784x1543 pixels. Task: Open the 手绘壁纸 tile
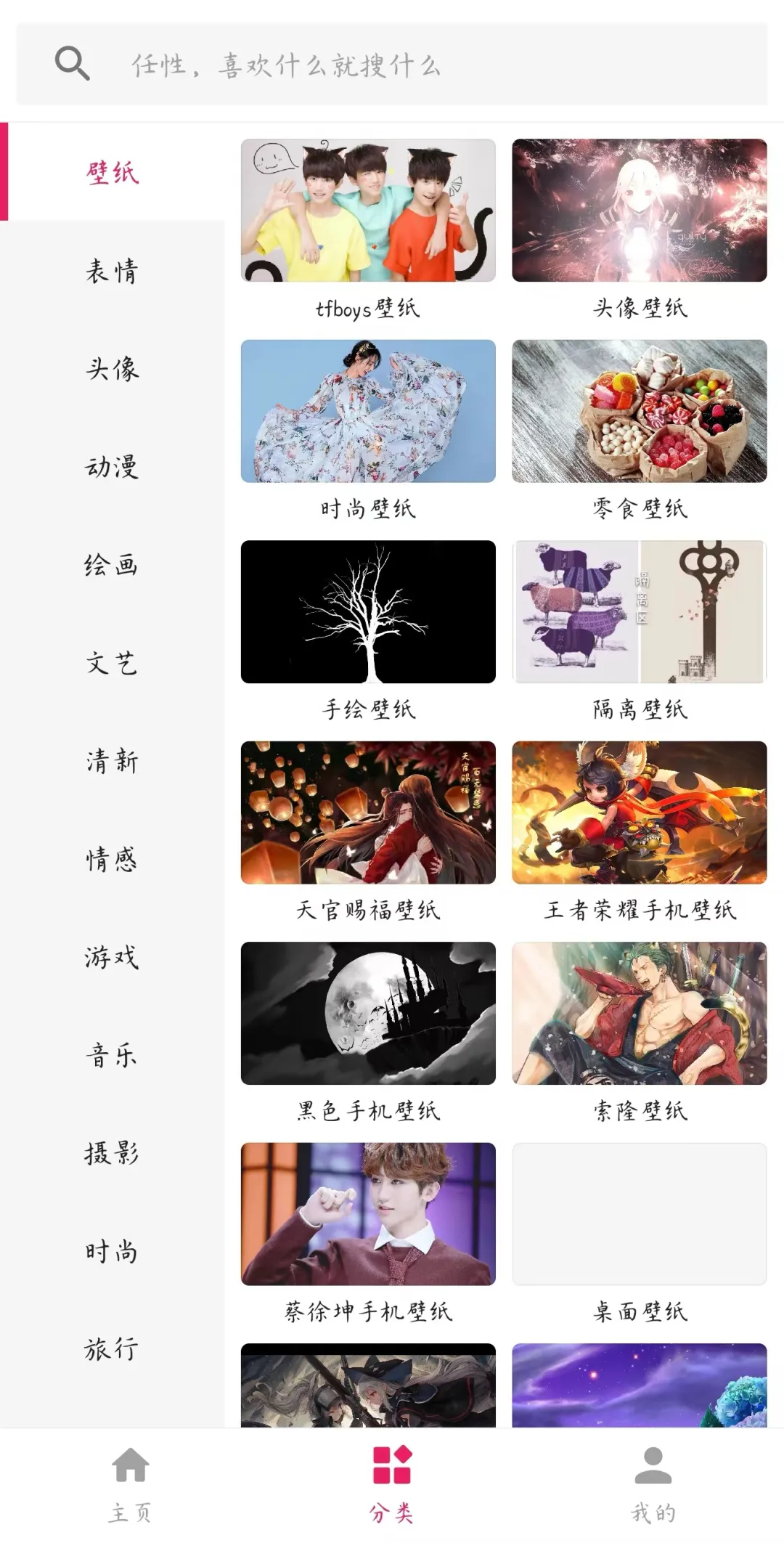368,611
